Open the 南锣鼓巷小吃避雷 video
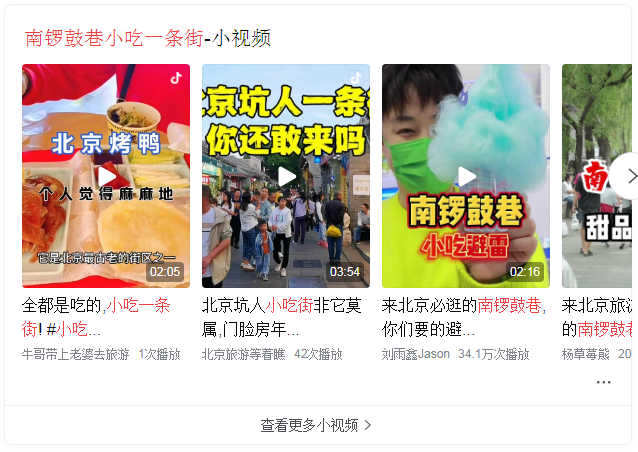Viewport: 638px width, 452px height. pyautogui.click(x=466, y=177)
